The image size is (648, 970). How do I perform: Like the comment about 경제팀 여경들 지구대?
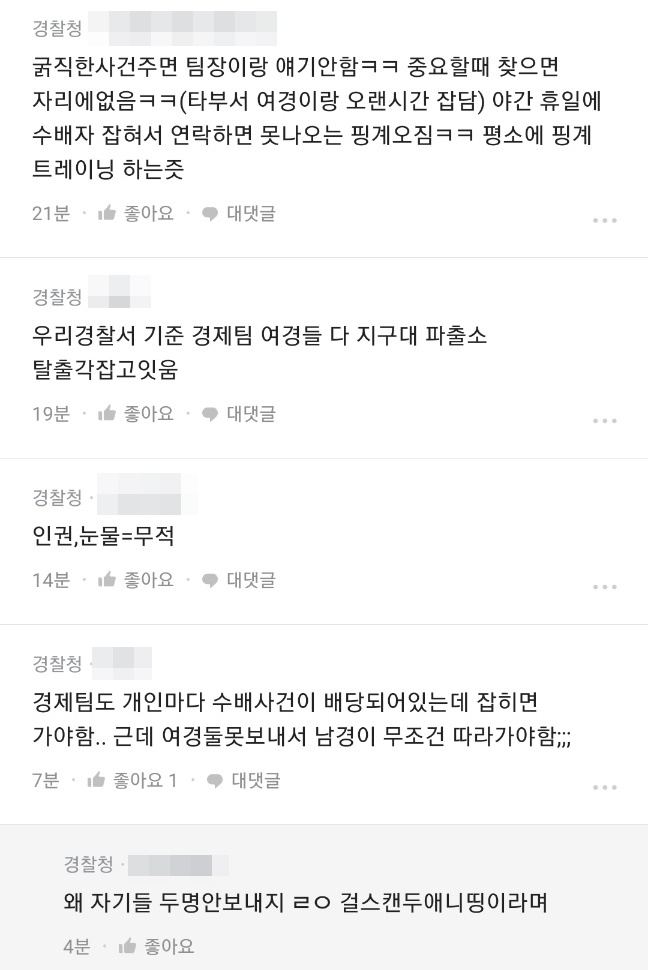[137, 413]
